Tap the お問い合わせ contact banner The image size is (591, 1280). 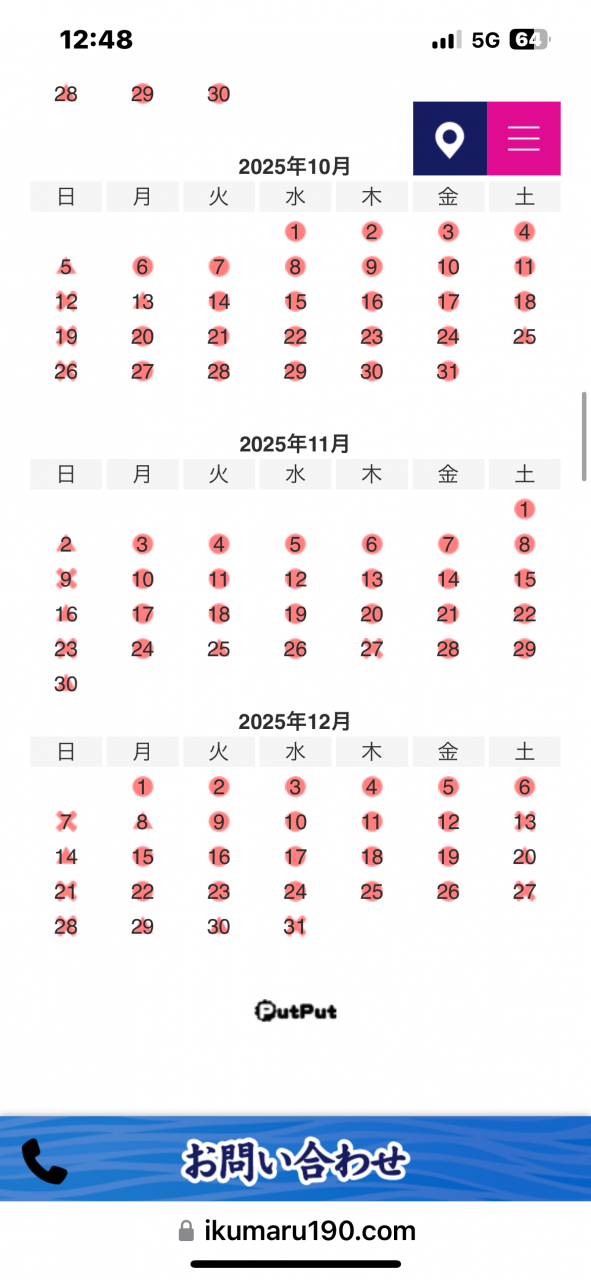coord(295,1159)
